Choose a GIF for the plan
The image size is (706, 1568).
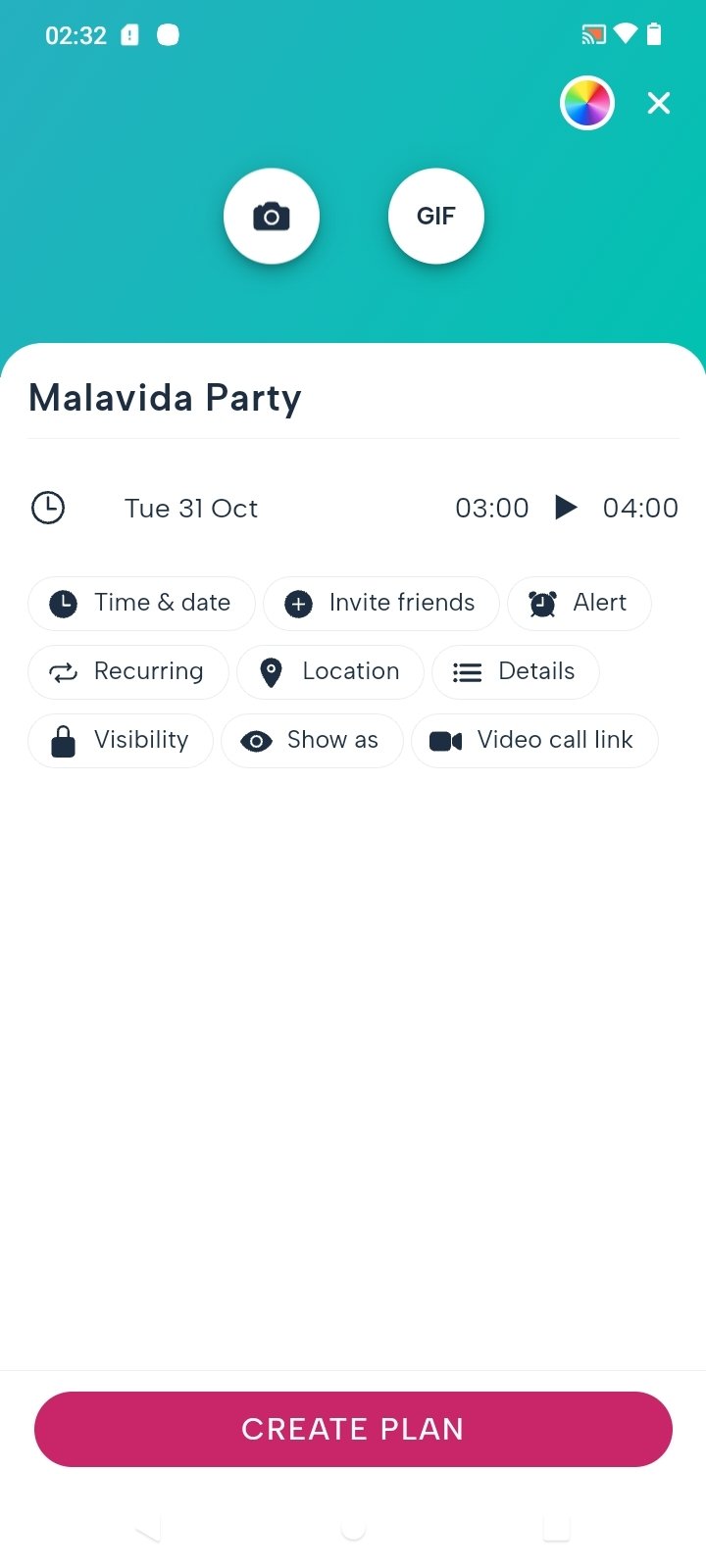(436, 216)
